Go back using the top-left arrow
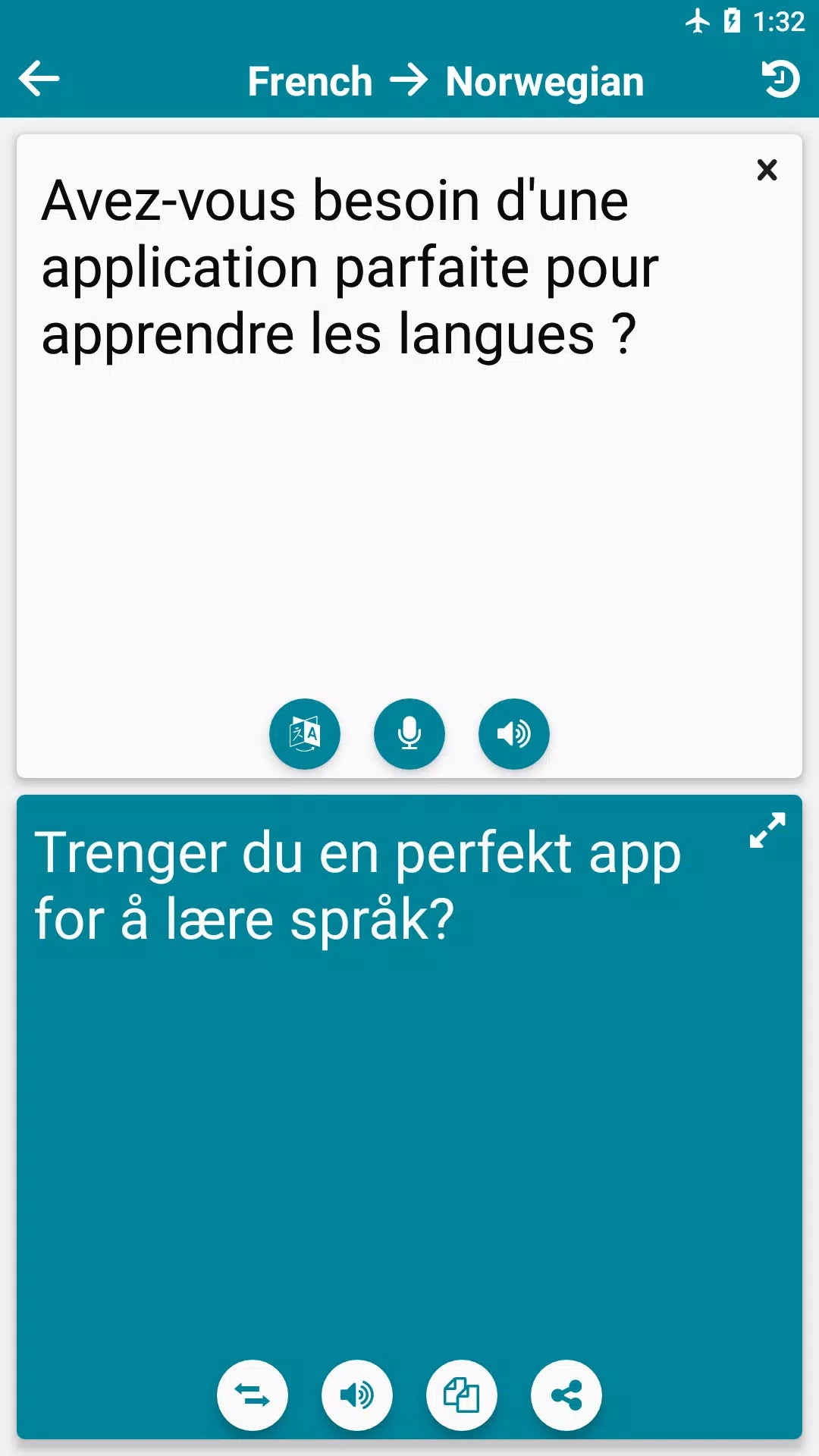The width and height of the screenshot is (819, 1456). tap(39, 79)
